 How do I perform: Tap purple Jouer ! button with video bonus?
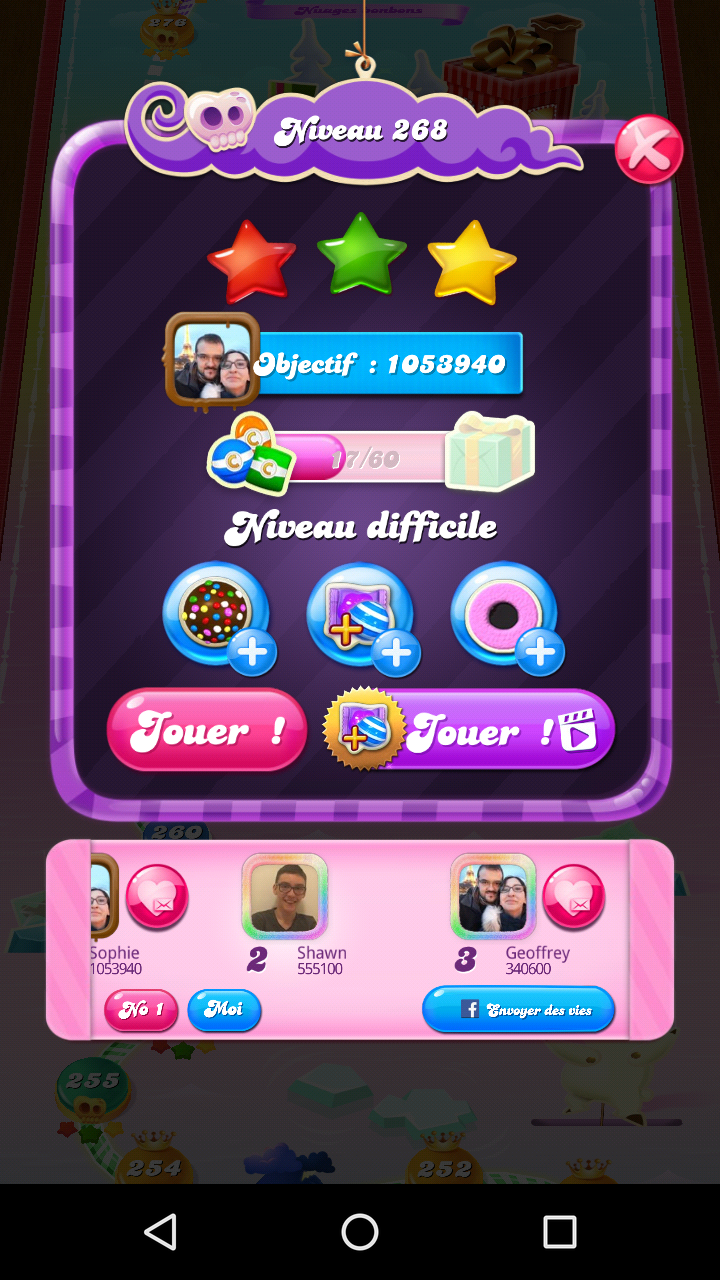click(470, 730)
